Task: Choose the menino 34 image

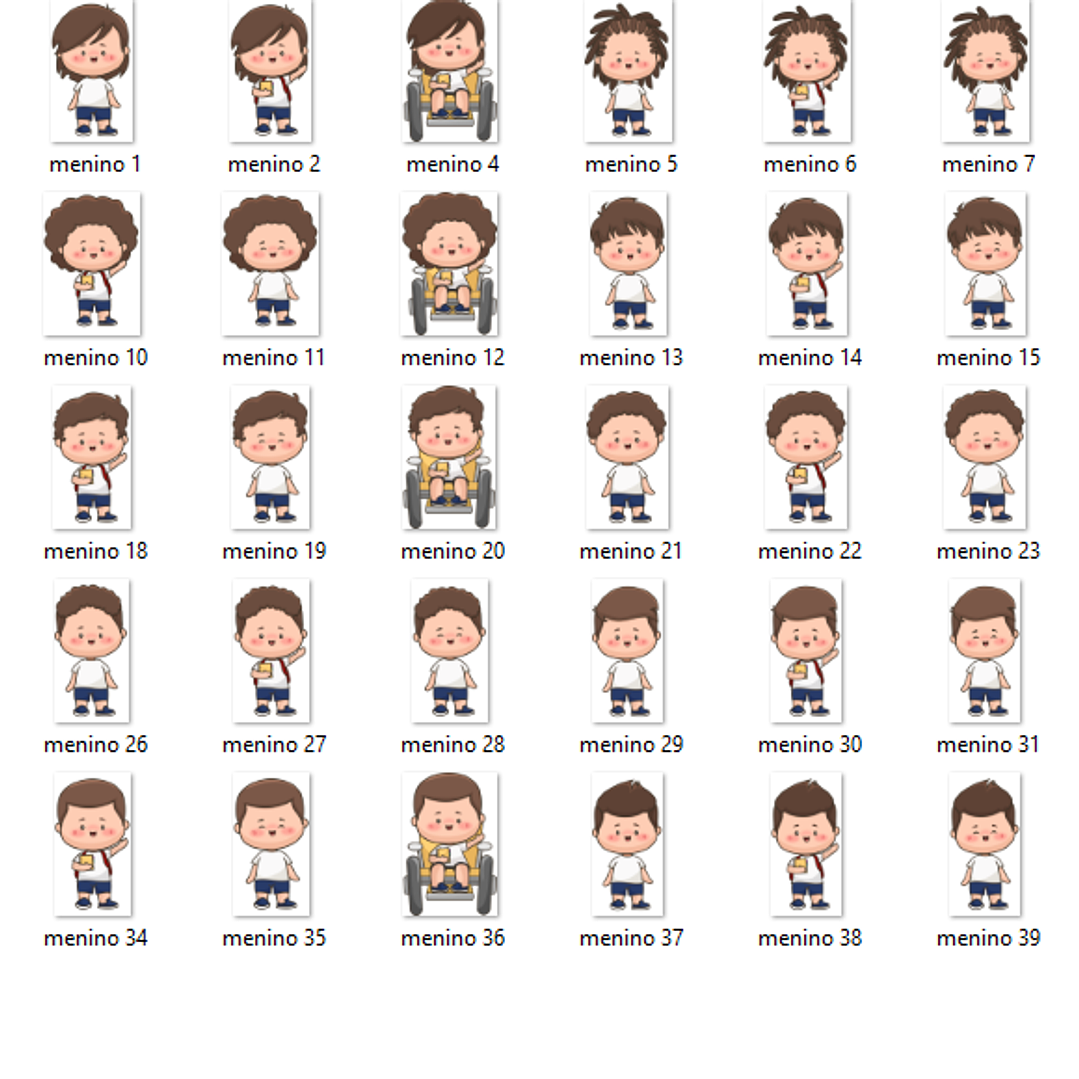Action: click(x=92, y=844)
